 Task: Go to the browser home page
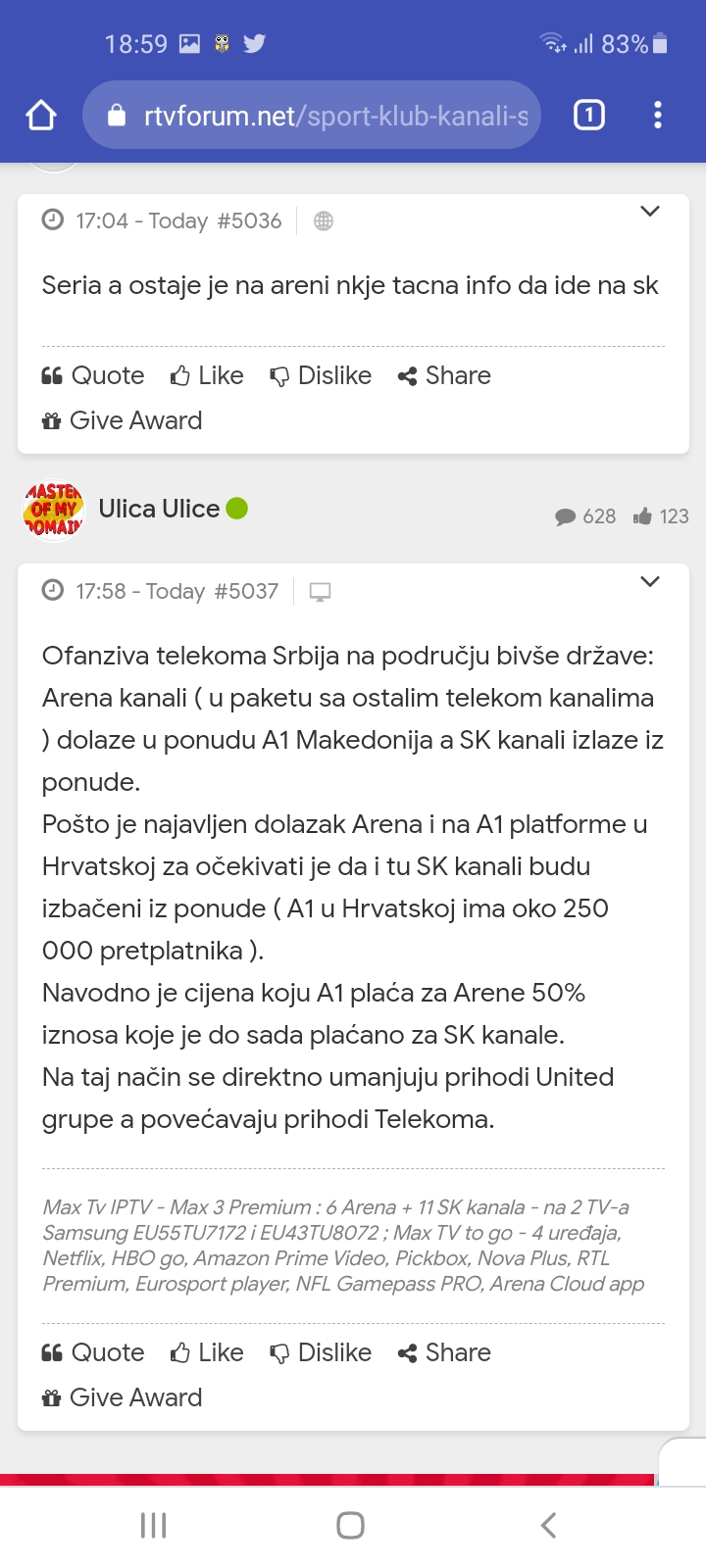click(41, 116)
